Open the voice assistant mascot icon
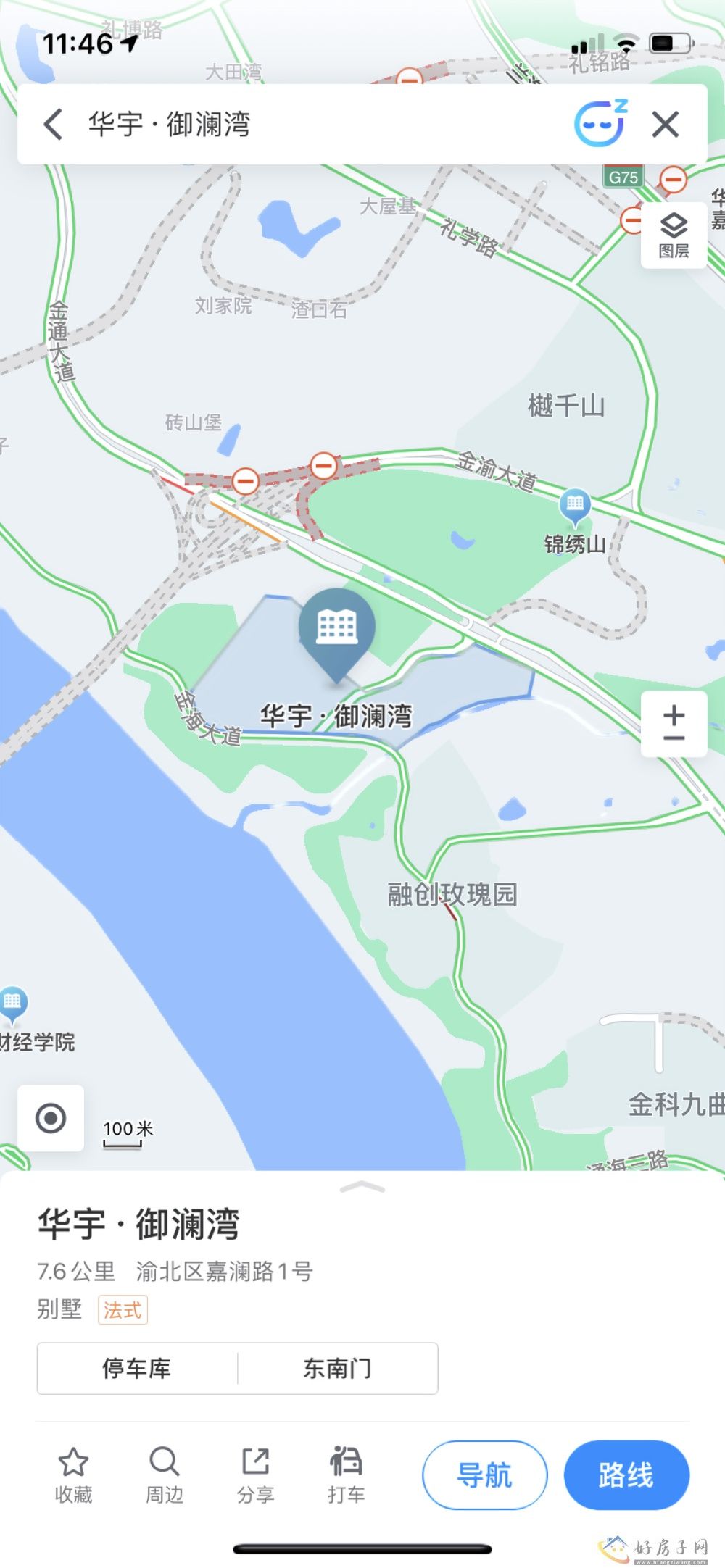725x1568 pixels. click(600, 124)
